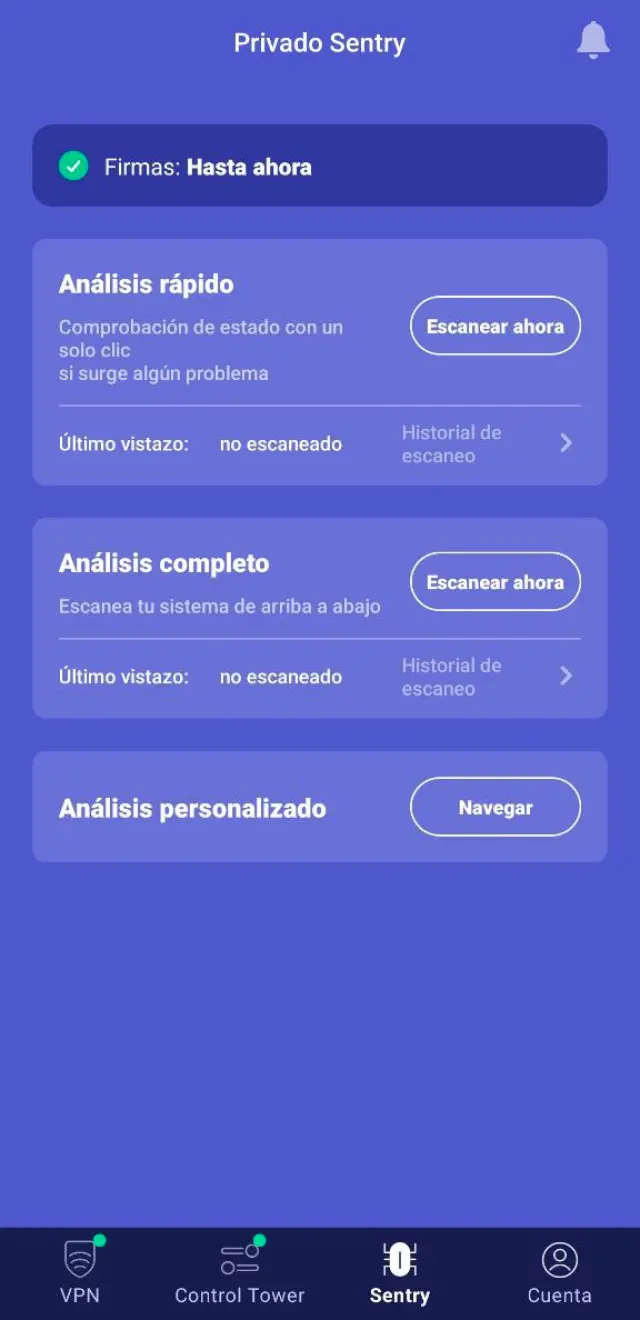This screenshot has width=640, height=1320.
Task: Open the notifications bell
Action: pyautogui.click(x=593, y=41)
